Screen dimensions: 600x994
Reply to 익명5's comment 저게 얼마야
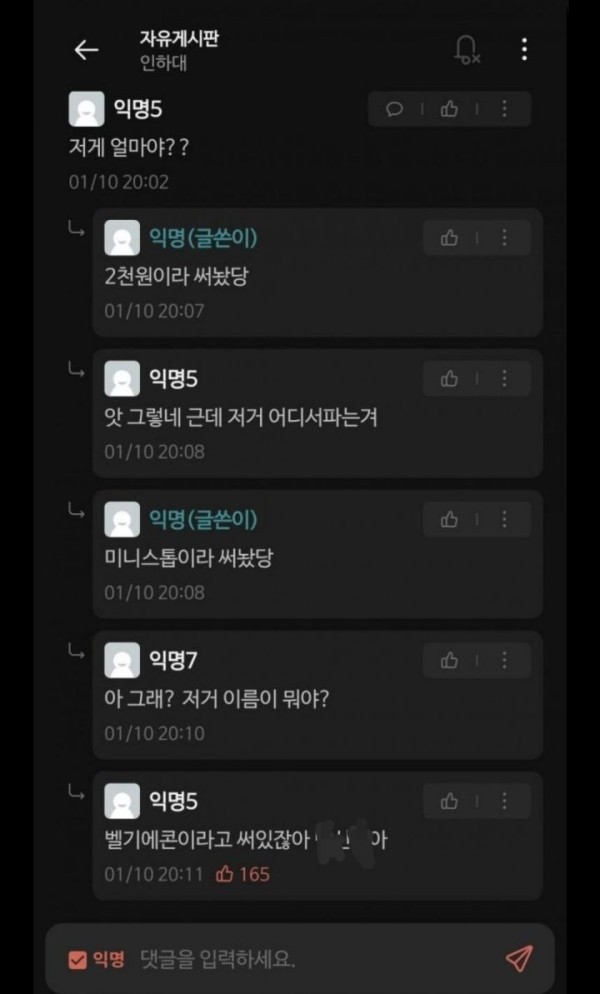(394, 109)
